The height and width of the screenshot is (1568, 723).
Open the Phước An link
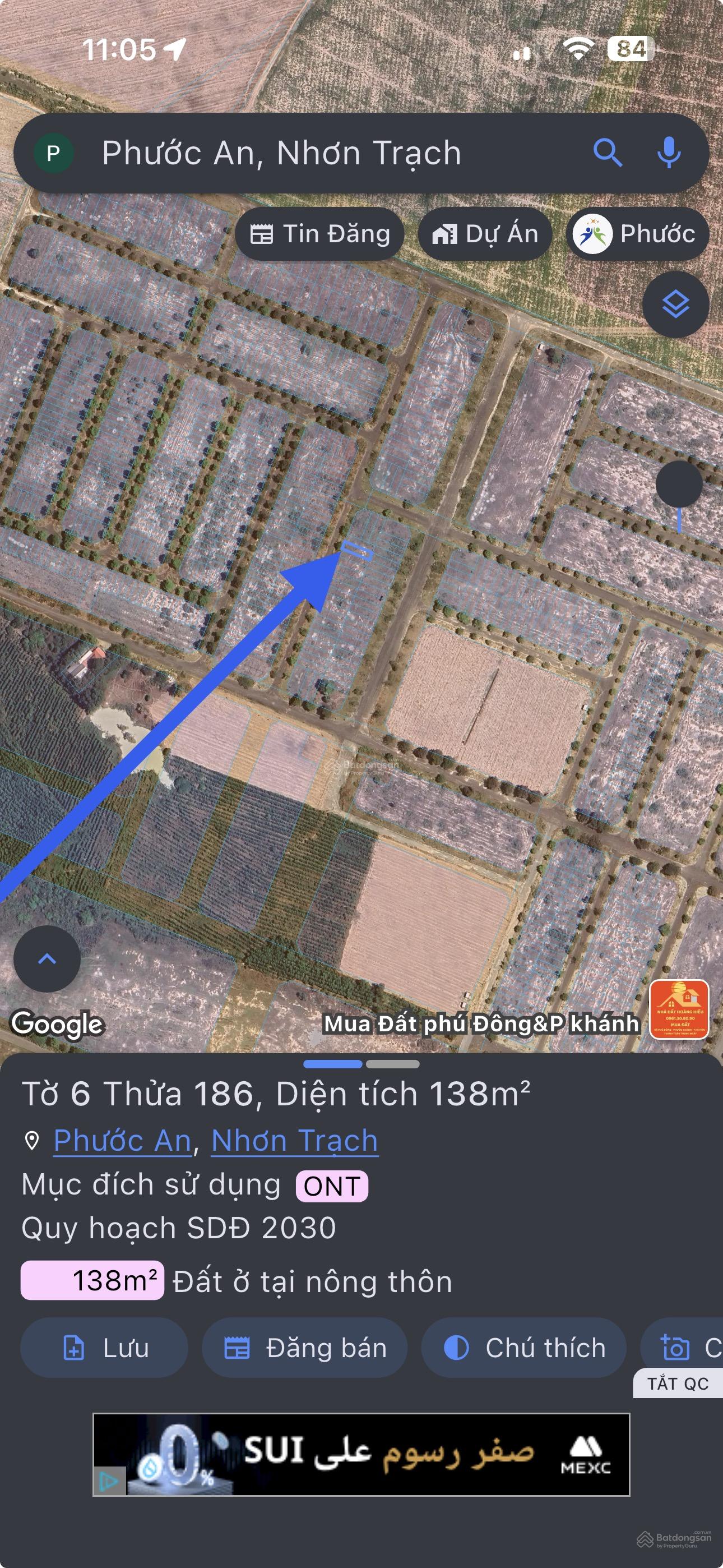[x=122, y=1141]
